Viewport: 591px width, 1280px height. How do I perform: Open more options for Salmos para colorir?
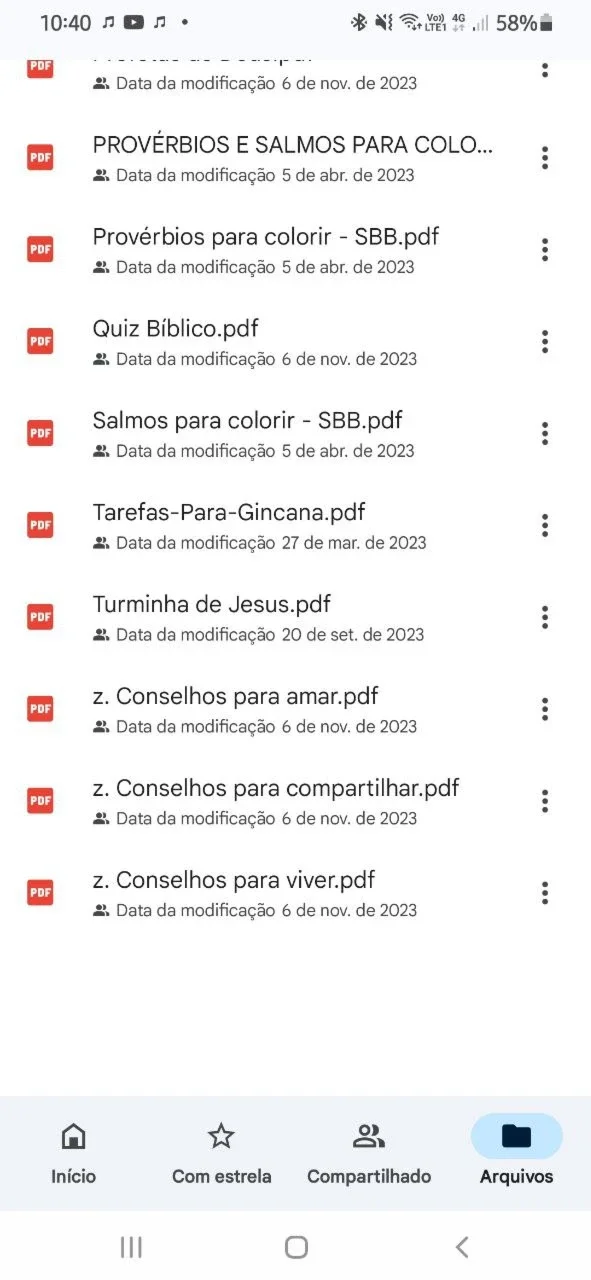click(x=545, y=433)
